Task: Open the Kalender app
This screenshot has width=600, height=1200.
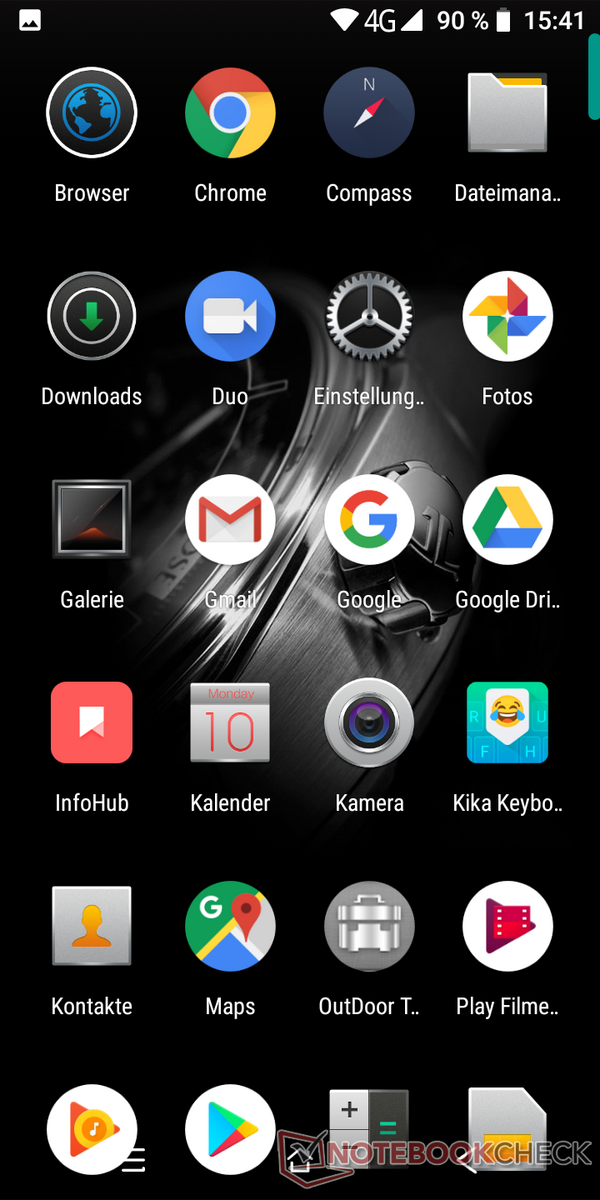Action: coord(230,722)
